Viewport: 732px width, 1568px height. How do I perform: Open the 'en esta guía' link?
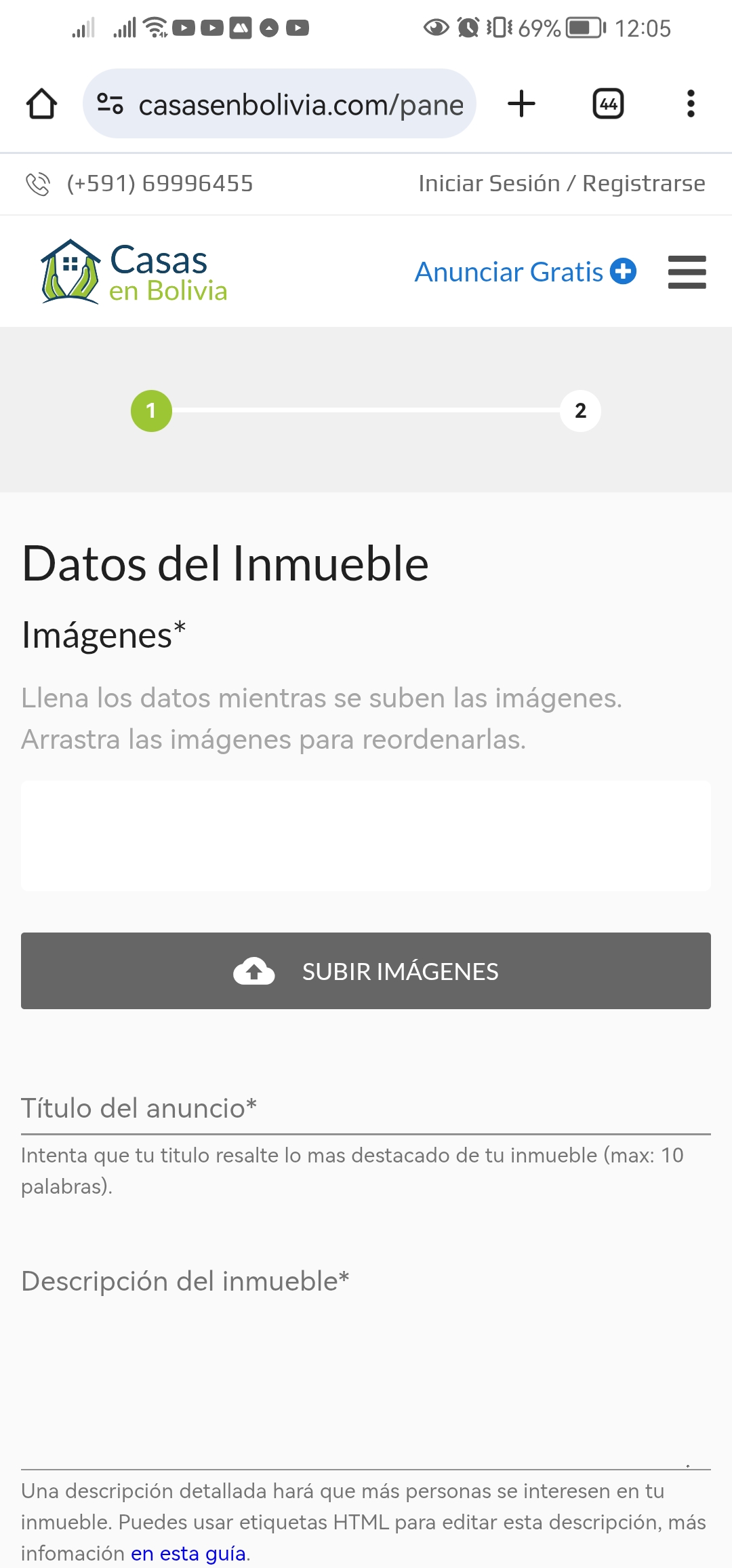coord(188,1553)
